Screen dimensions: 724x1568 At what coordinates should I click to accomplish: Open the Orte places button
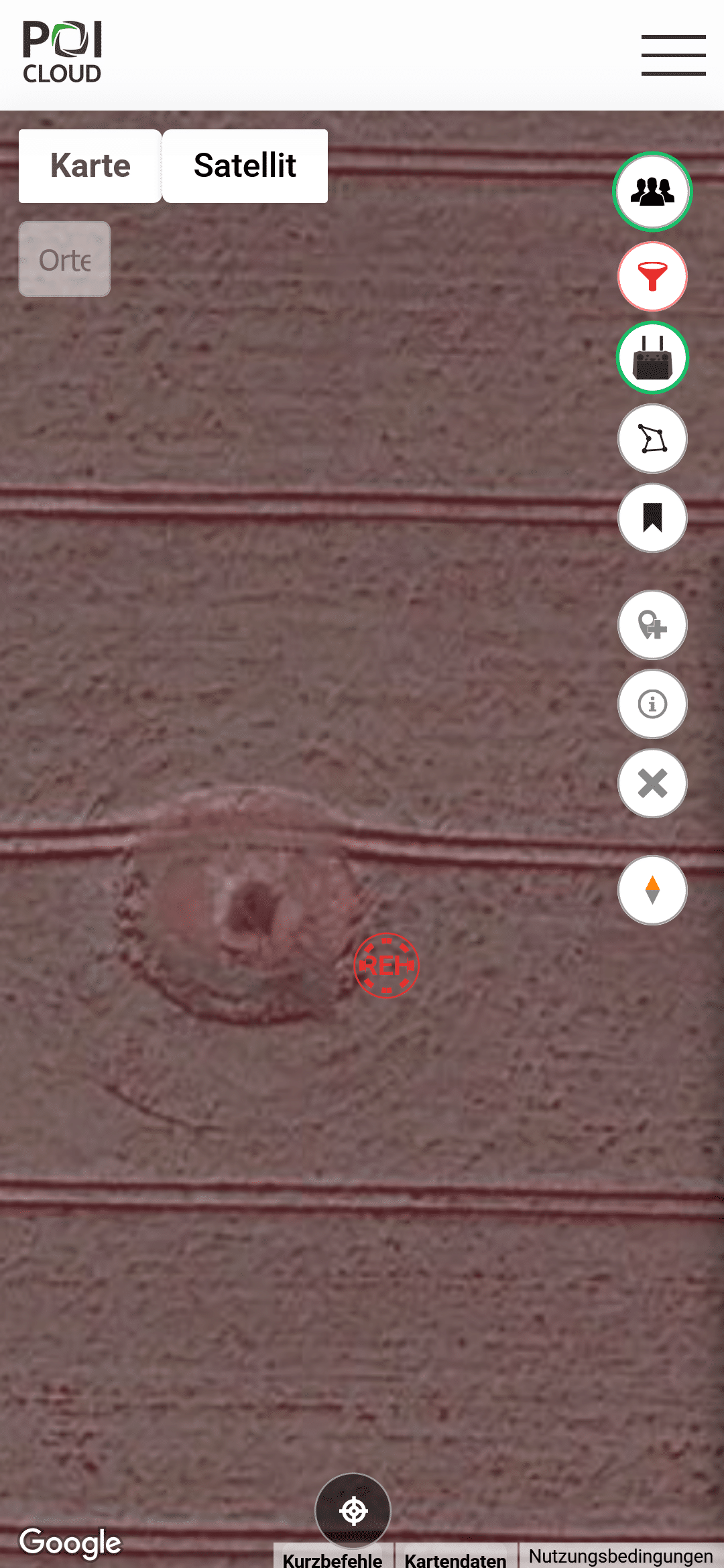(64, 259)
